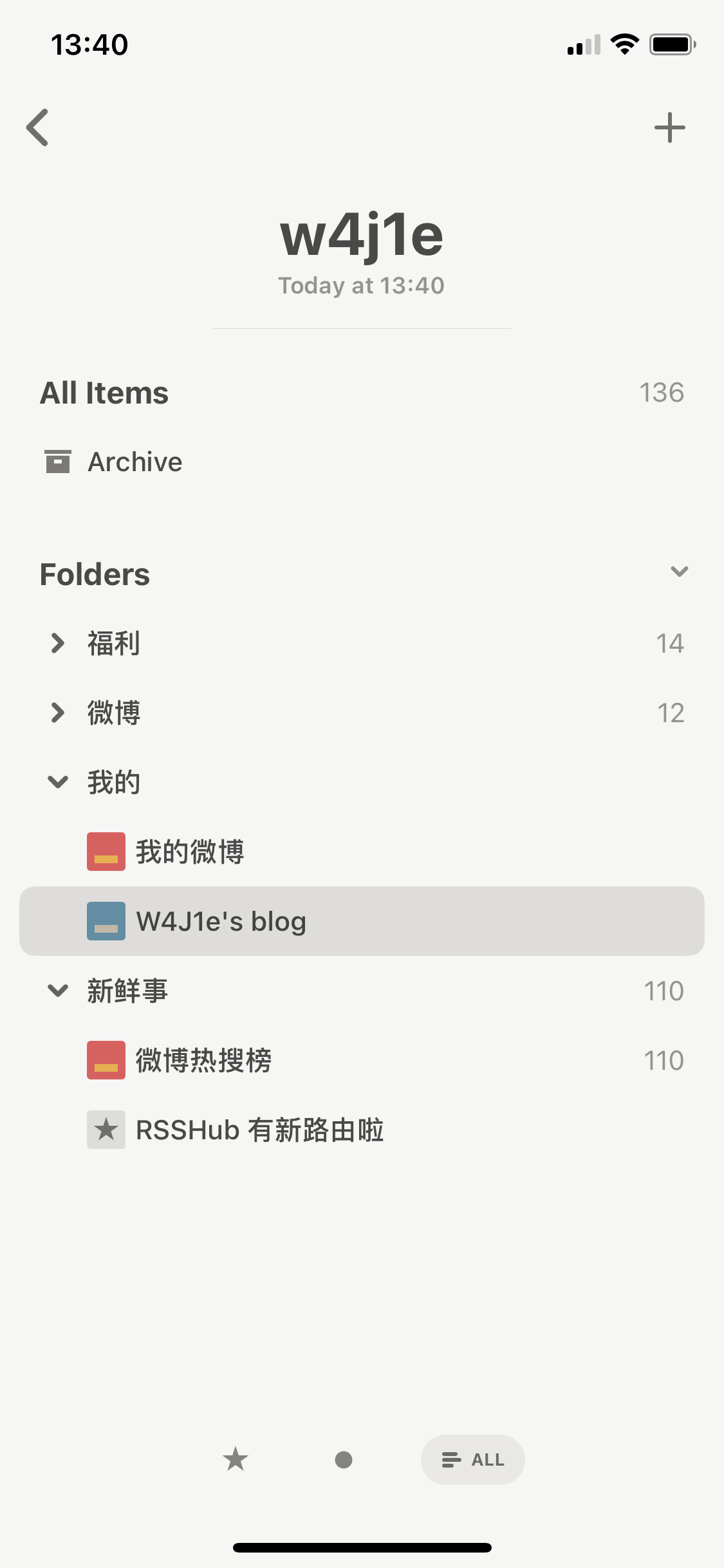
Task: Expand the 福利 folder
Action: pos(58,643)
